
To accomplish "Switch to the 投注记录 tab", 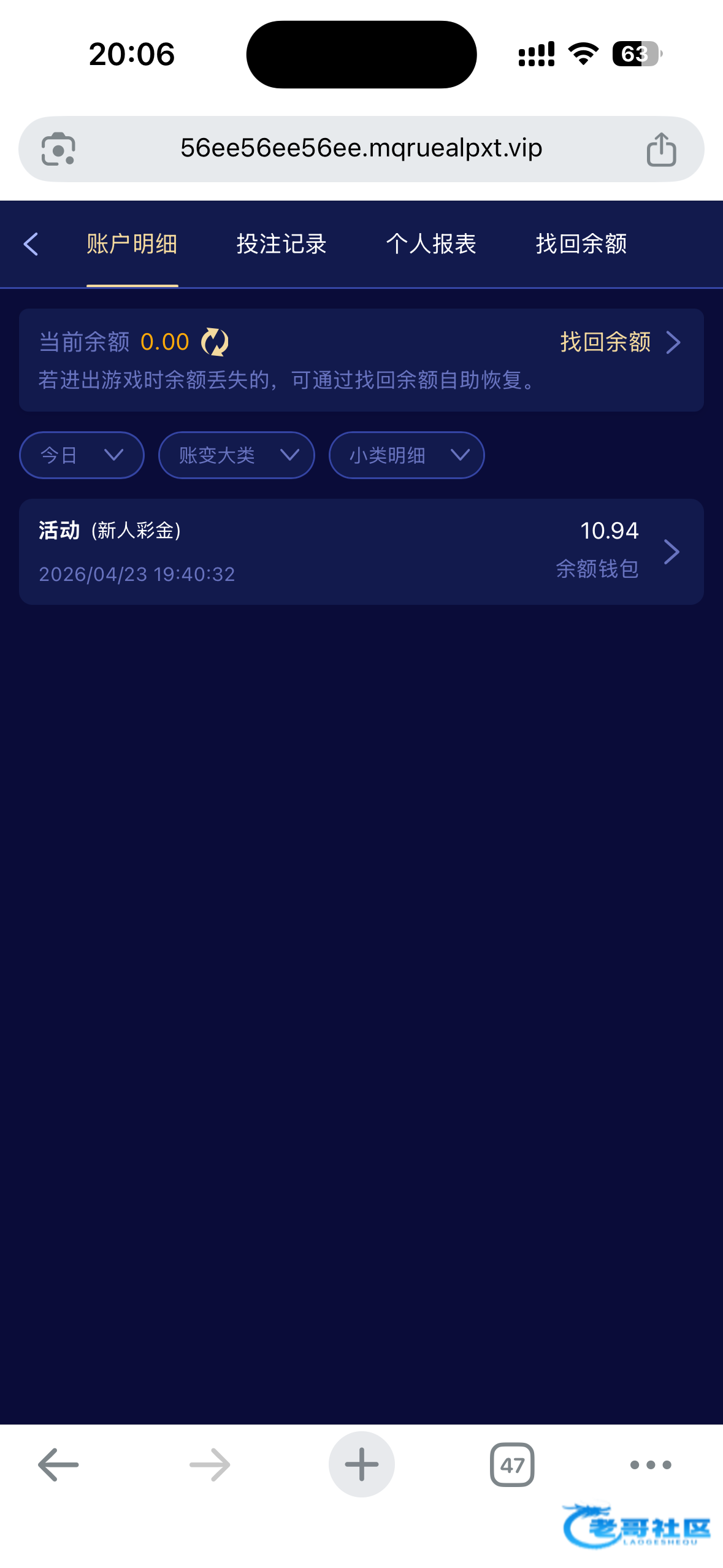I will 281,244.
